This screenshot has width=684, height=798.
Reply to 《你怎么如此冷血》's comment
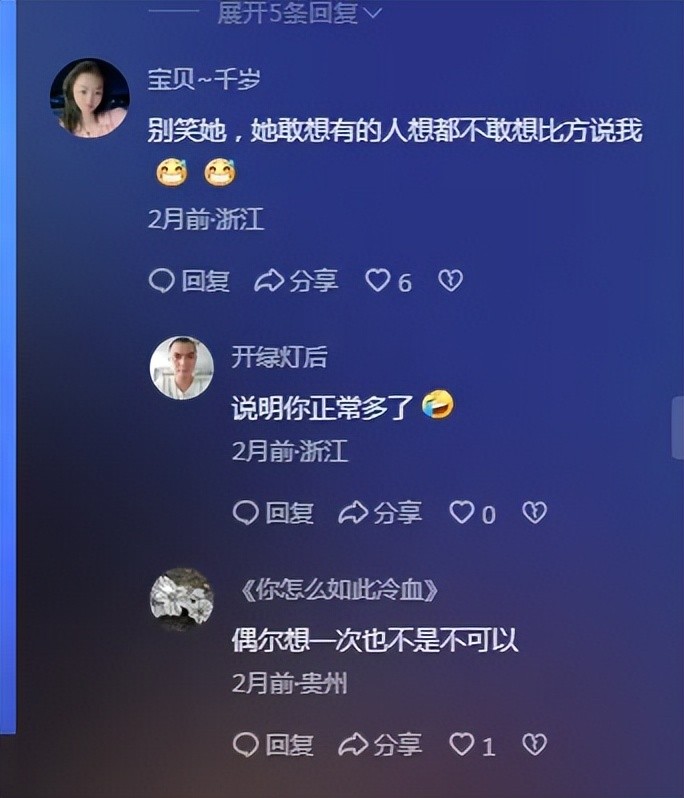pos(274,745)
